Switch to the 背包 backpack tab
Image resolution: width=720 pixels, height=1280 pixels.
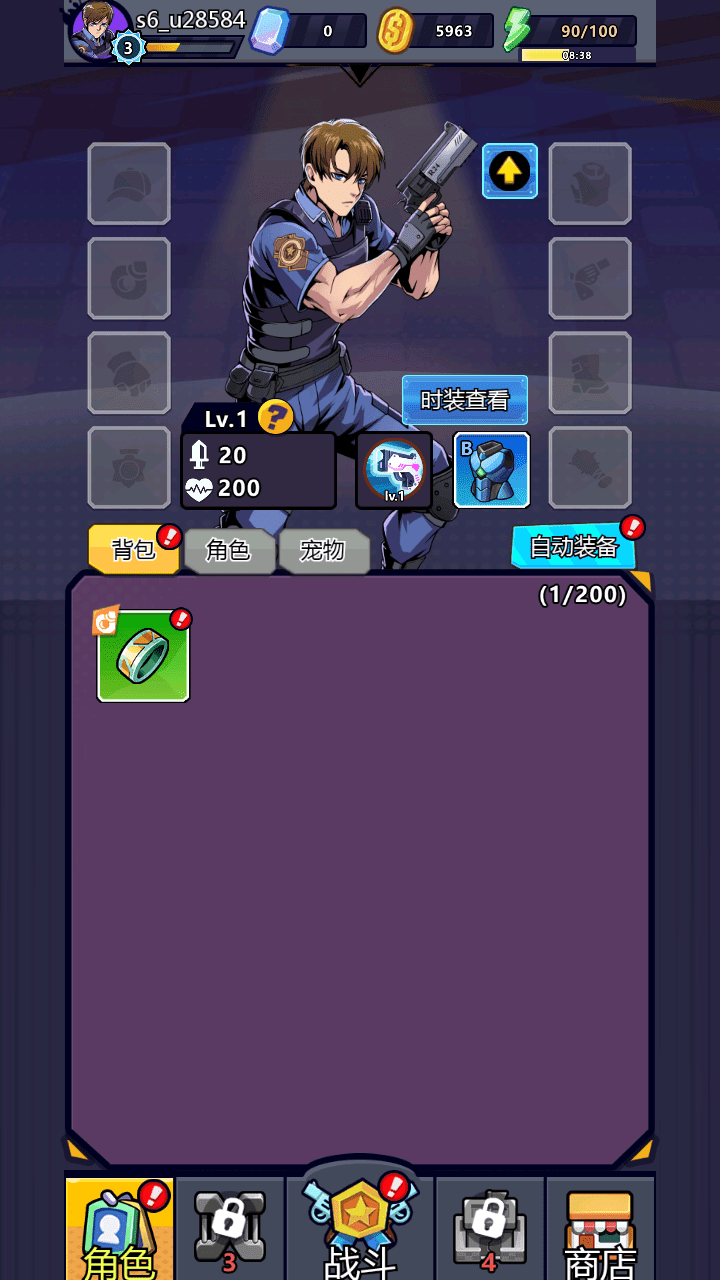134,550
